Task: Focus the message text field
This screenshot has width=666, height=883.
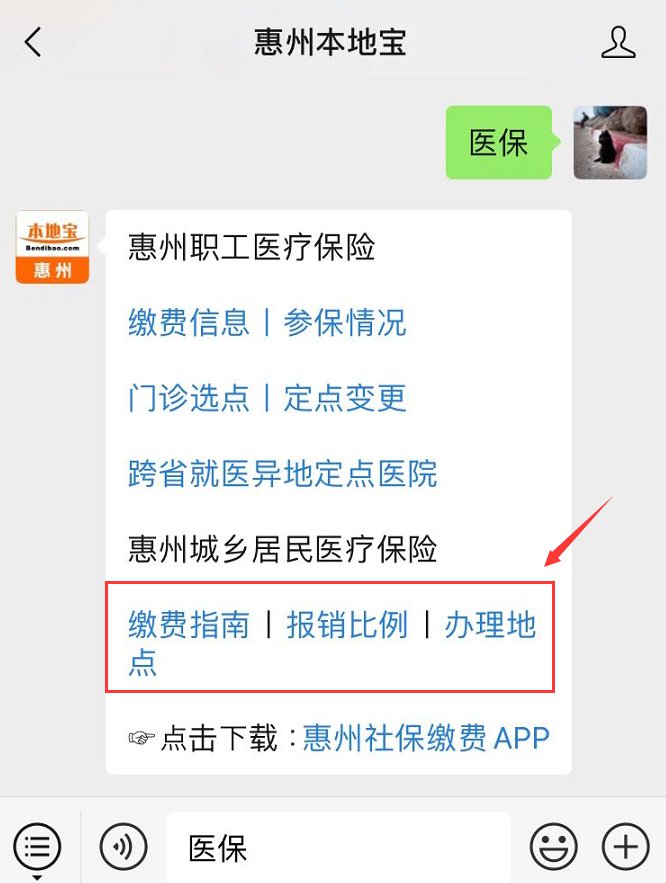Action: coord(338,848)
